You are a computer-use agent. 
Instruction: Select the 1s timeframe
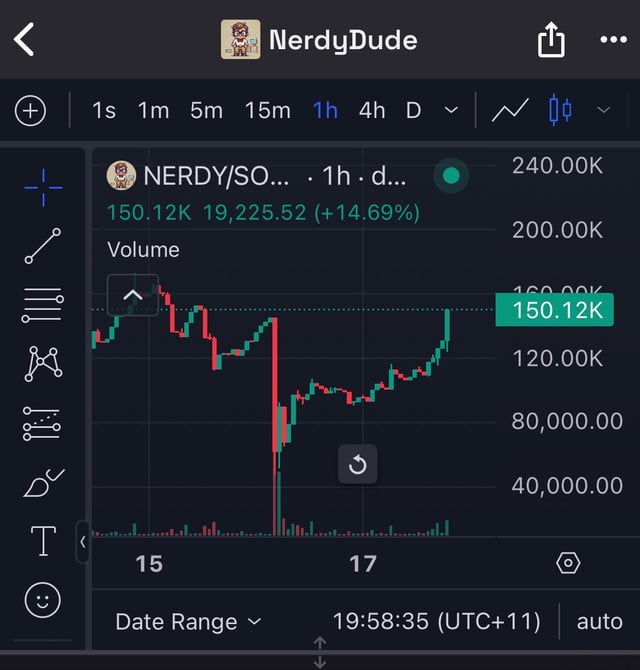(104, 110)
